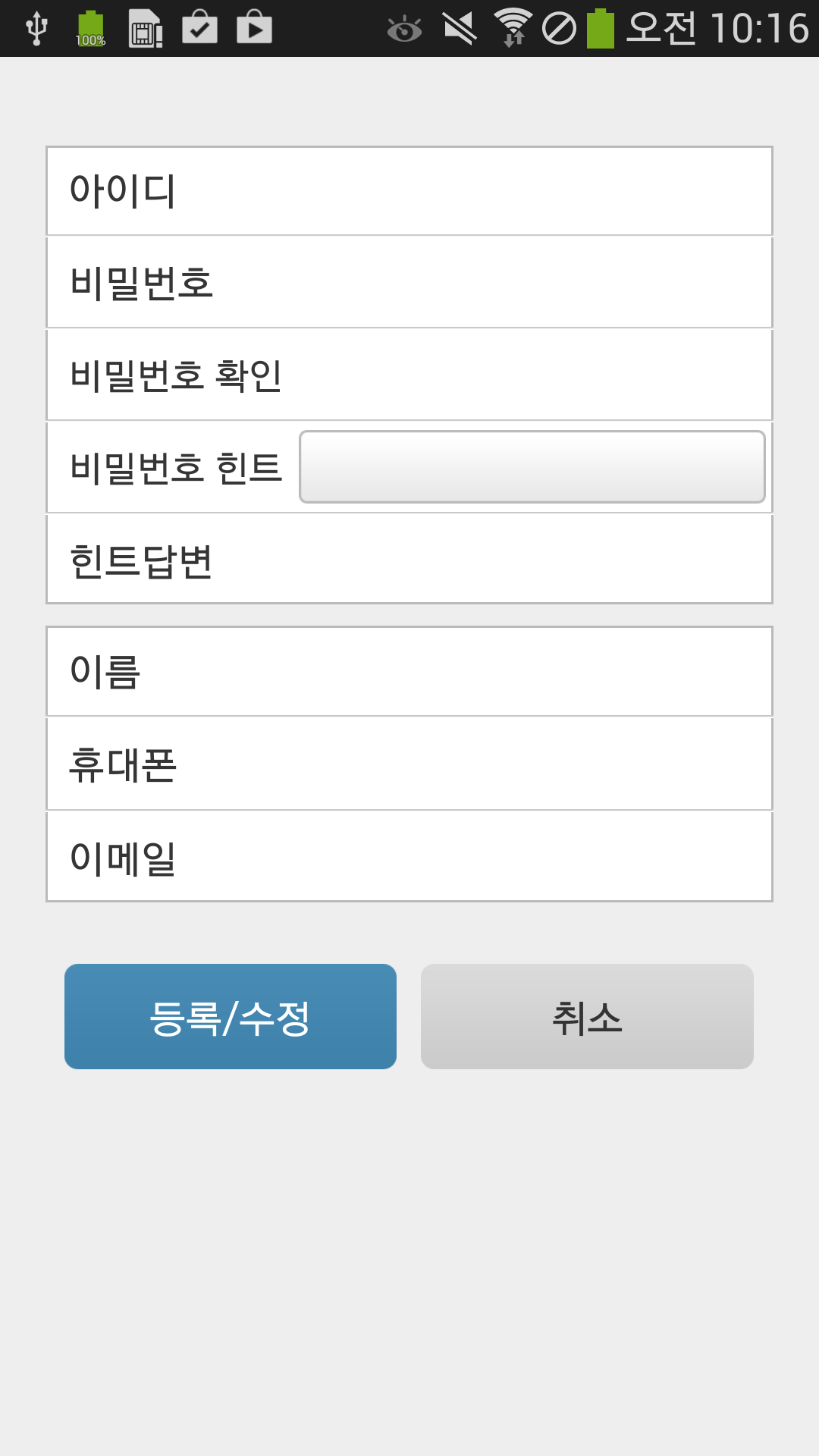Tap the 이메일 field
Screen dimensions: 819x1456
(409, 856)
